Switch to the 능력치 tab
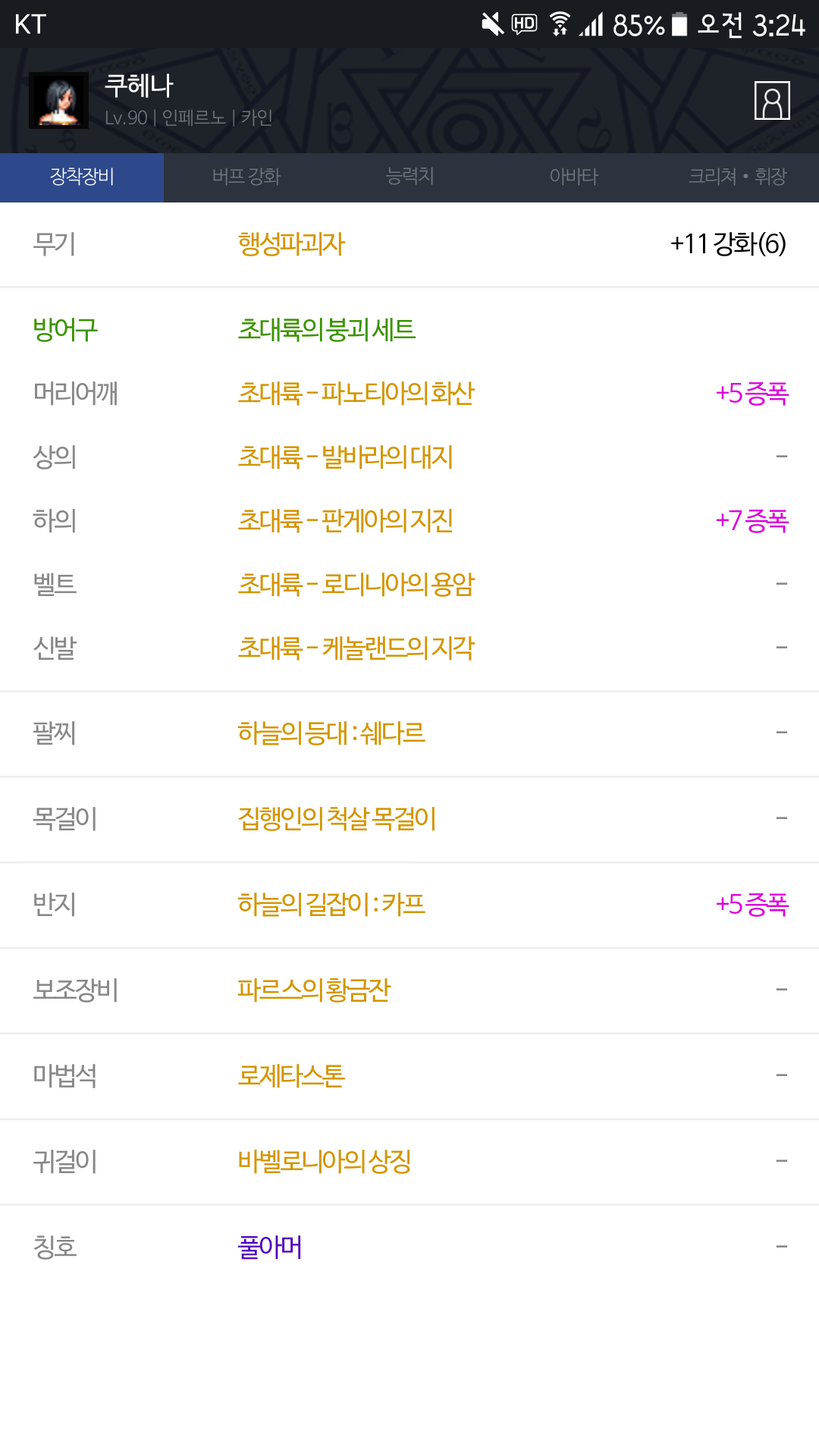The width and height of the screenshot is (819, 1456). tap(409, 177)
